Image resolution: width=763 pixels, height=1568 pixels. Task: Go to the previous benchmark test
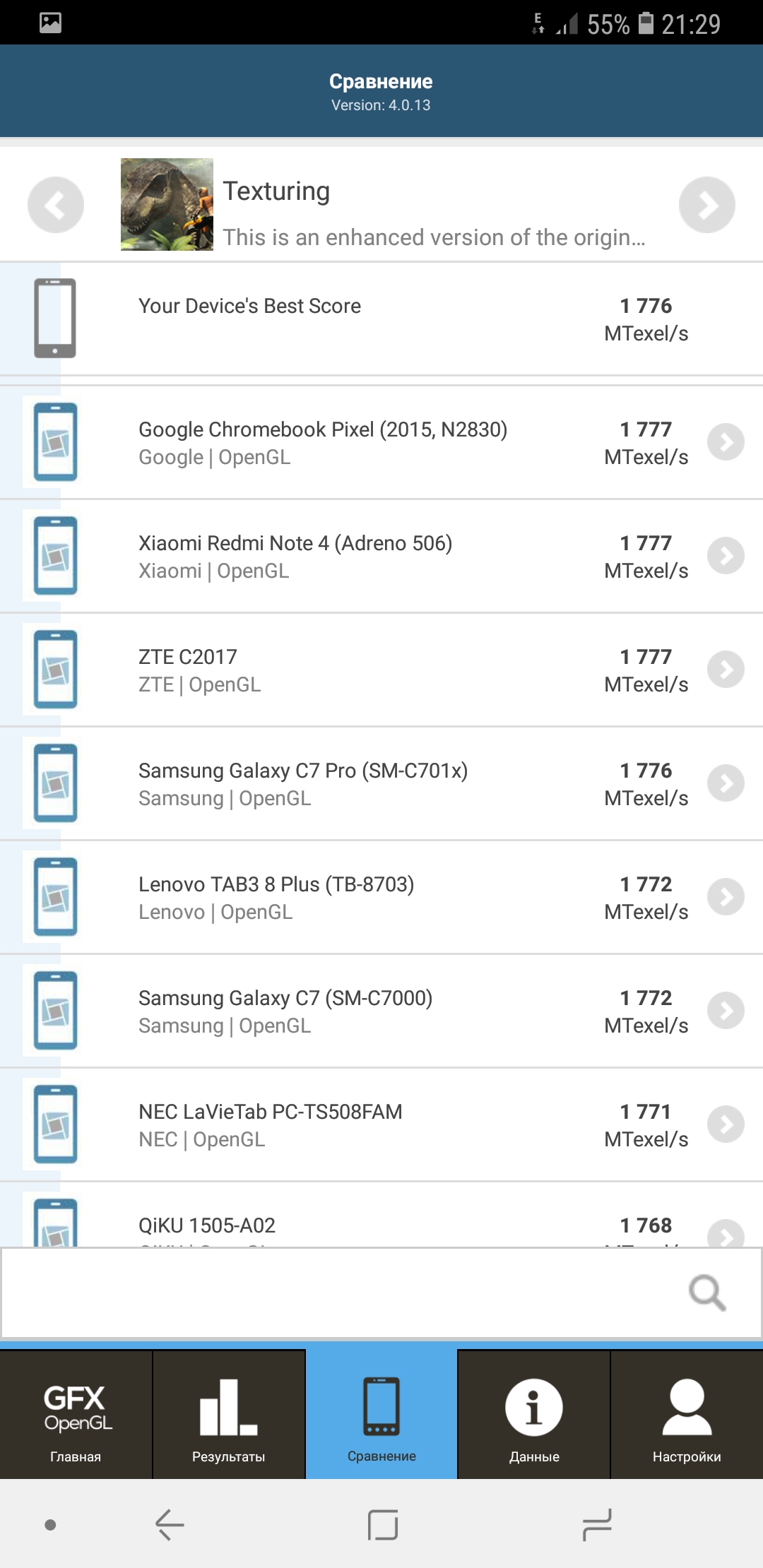tap(56, 205)
